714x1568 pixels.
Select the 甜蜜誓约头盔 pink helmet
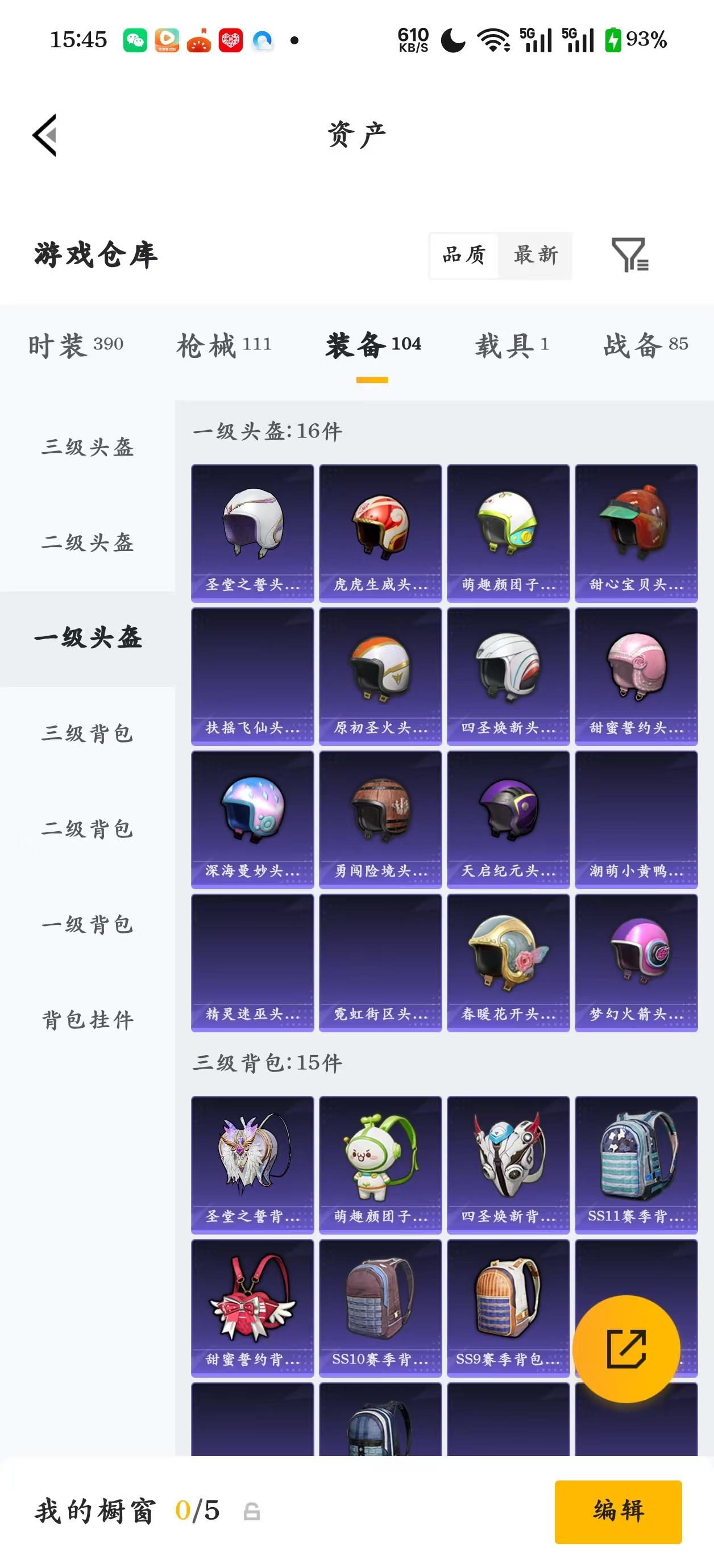tap(637, 674)
